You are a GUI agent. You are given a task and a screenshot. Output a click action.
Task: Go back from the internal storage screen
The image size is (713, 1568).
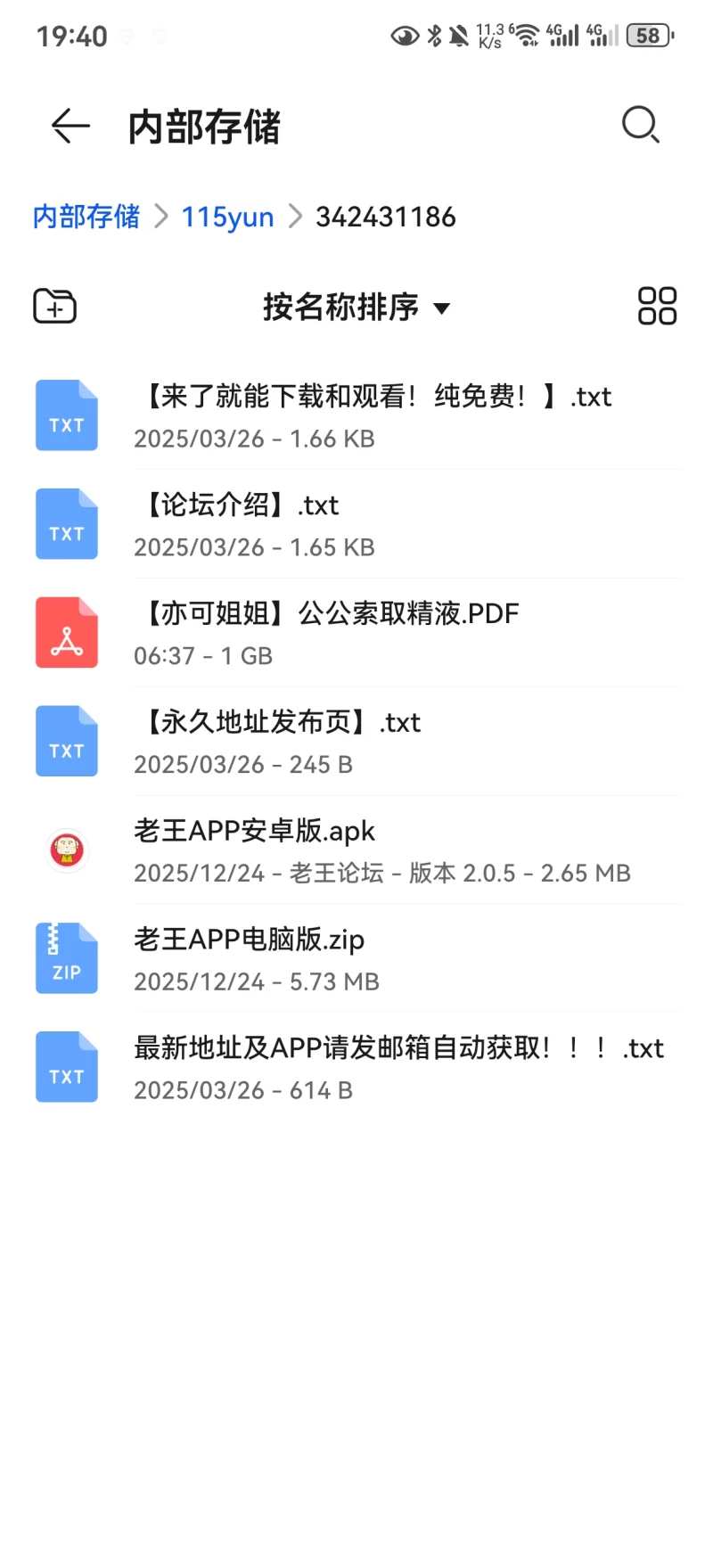click(70, 126)
